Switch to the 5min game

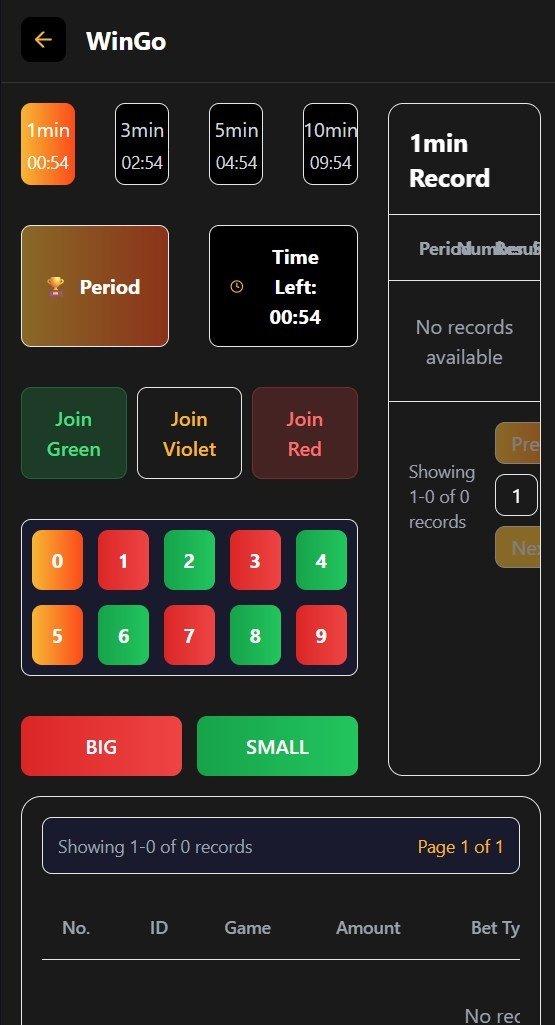point(236,144)
